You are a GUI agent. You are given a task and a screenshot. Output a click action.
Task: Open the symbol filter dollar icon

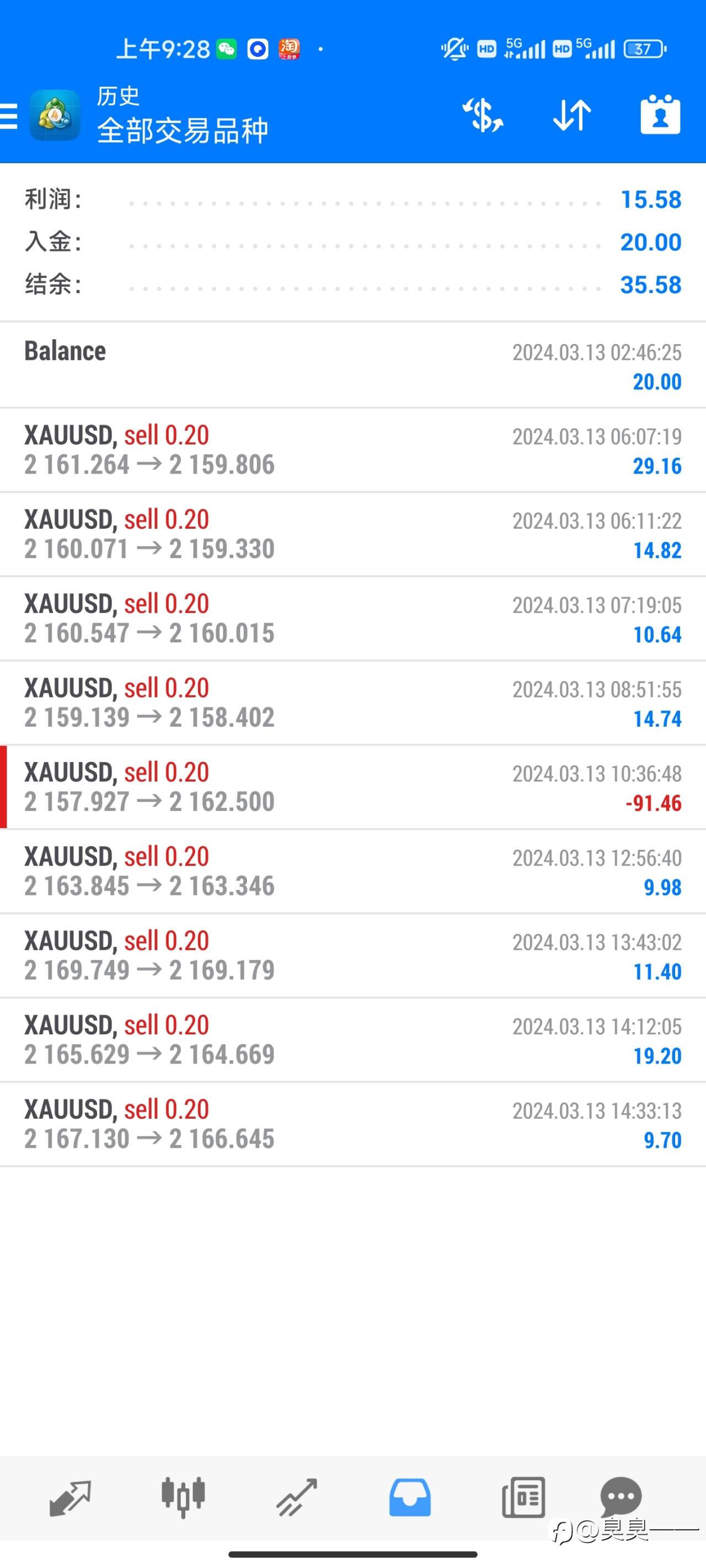pyautogui.click(x=483, y=115)
